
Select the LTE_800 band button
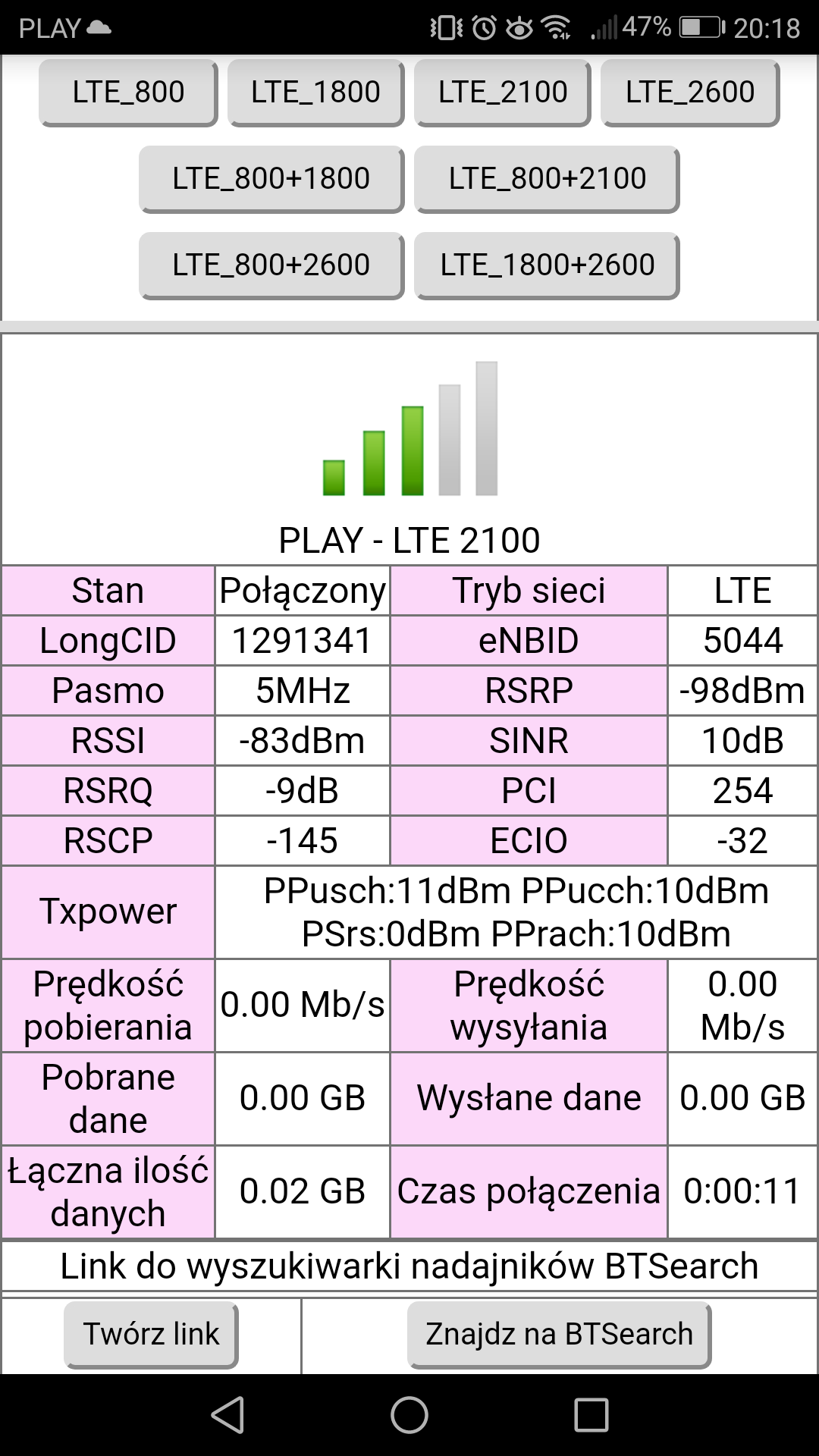coord(128,93)
